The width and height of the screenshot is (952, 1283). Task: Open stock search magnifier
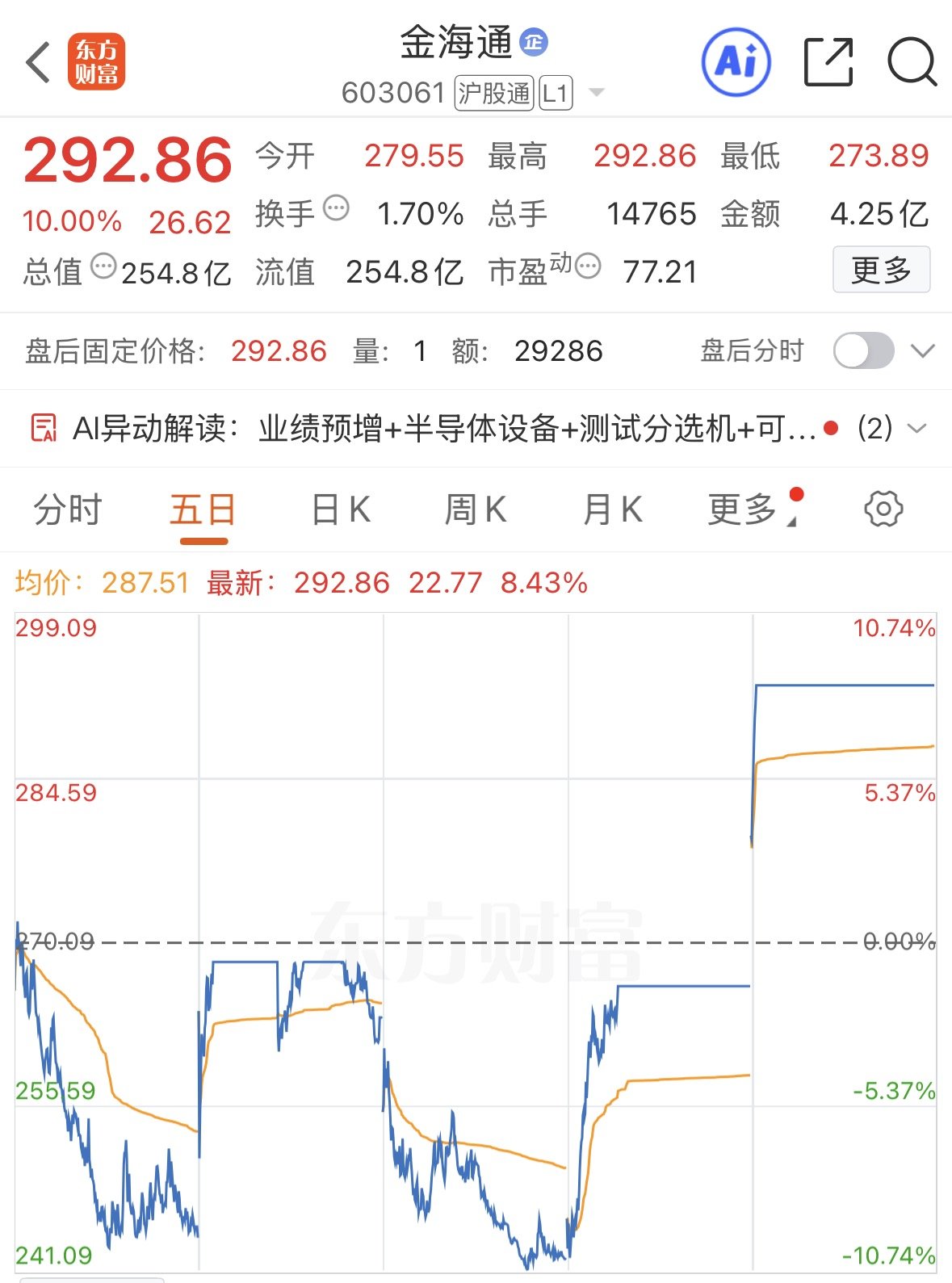tap(912, 61)
